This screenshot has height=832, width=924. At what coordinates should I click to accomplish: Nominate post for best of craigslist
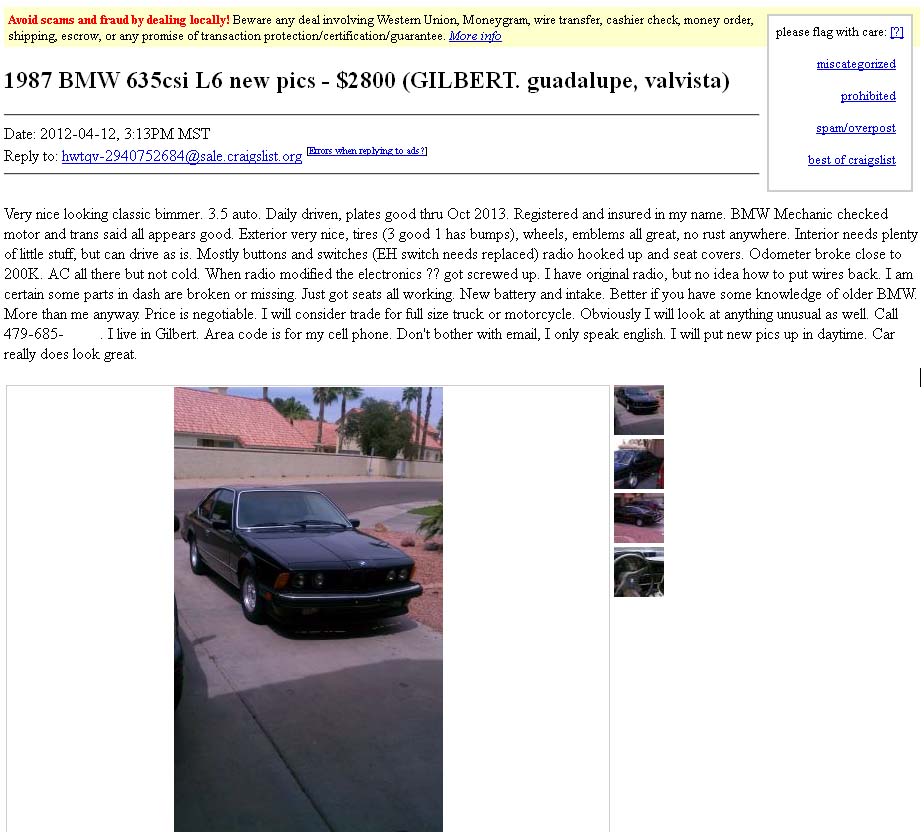(852, 160)
